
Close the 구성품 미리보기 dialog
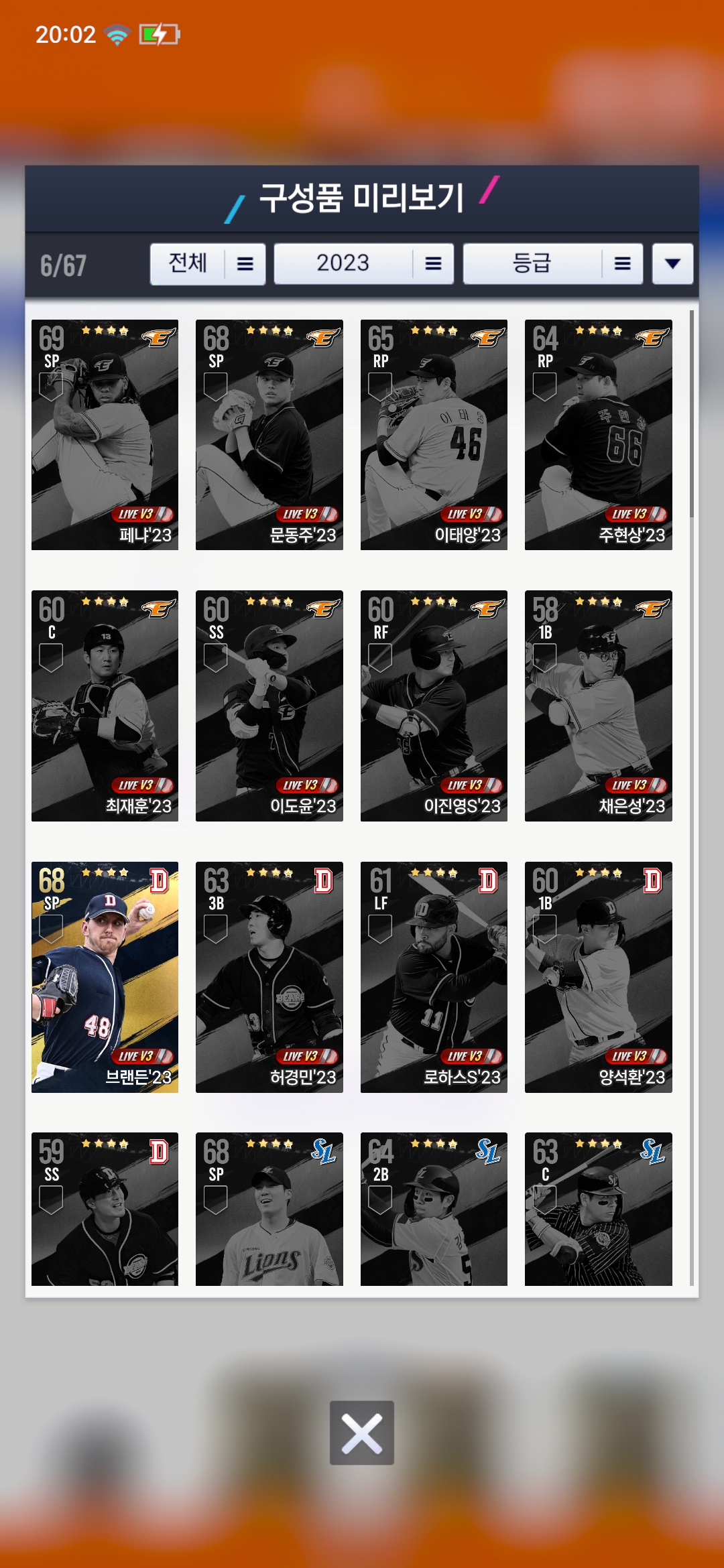pyautogui.click(x=361, y=1433)
